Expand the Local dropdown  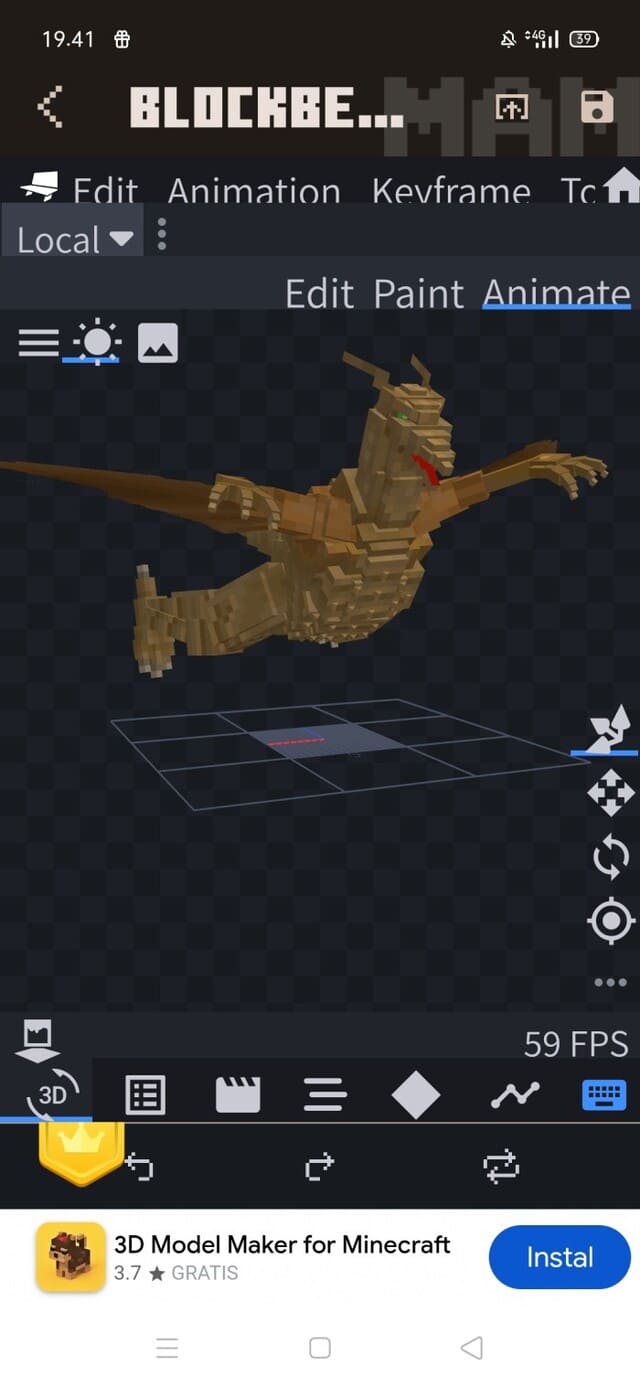click(x=74, y=239)
